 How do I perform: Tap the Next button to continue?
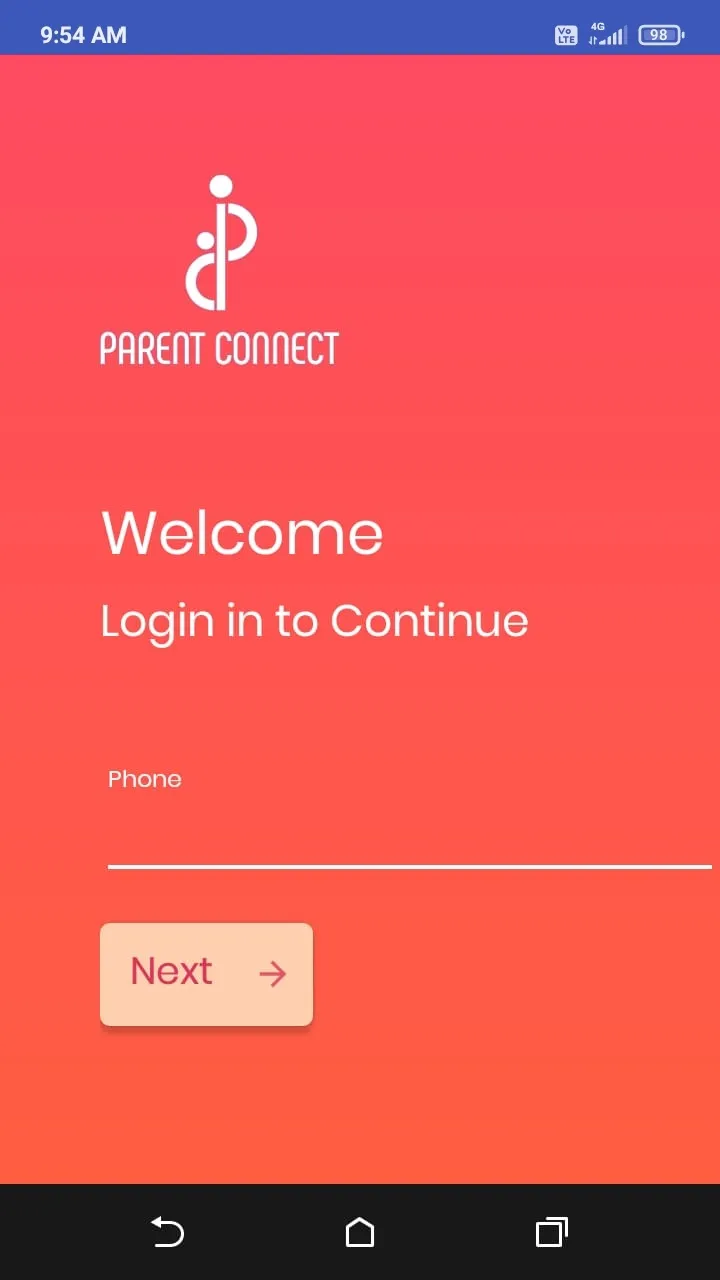[x=206, y=974]
